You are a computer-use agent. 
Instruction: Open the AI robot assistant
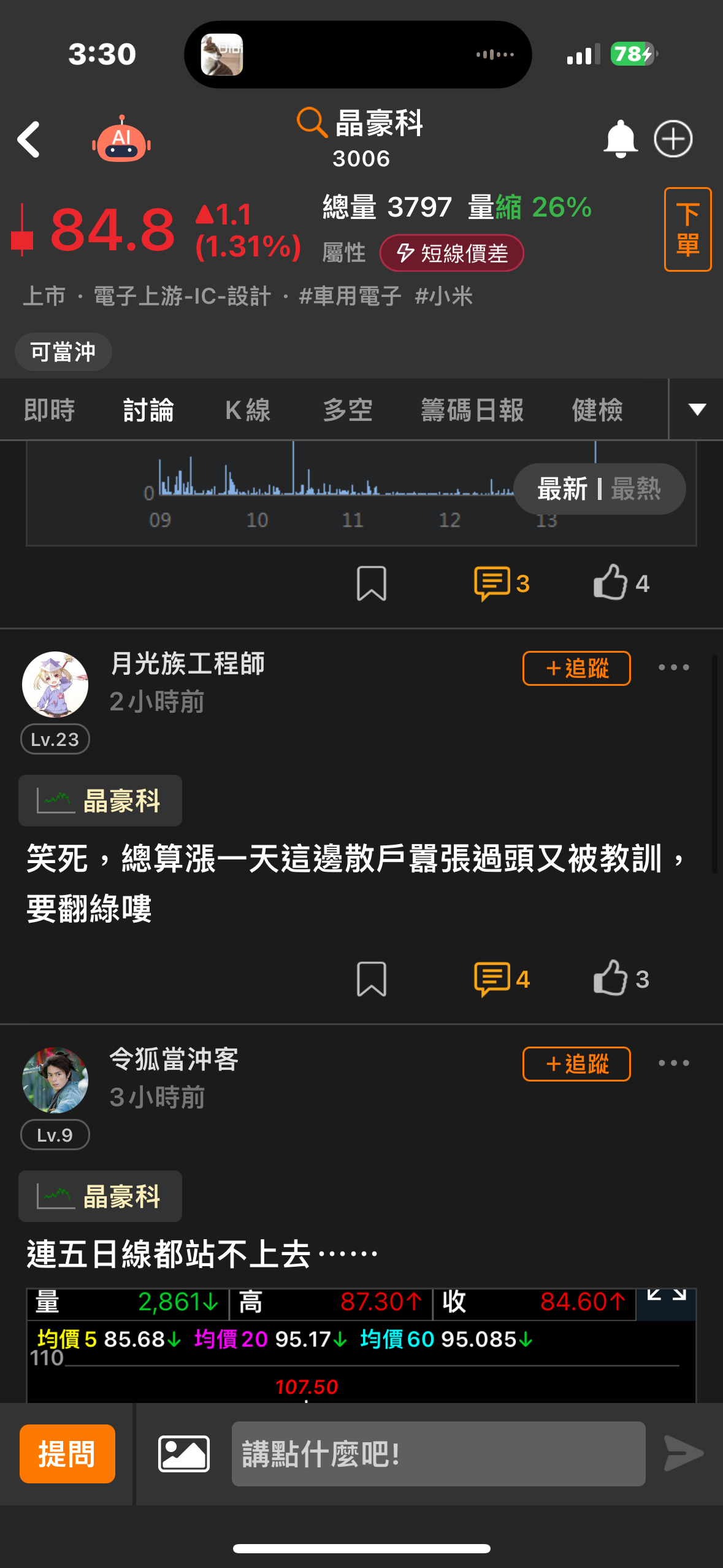(121, 139)
